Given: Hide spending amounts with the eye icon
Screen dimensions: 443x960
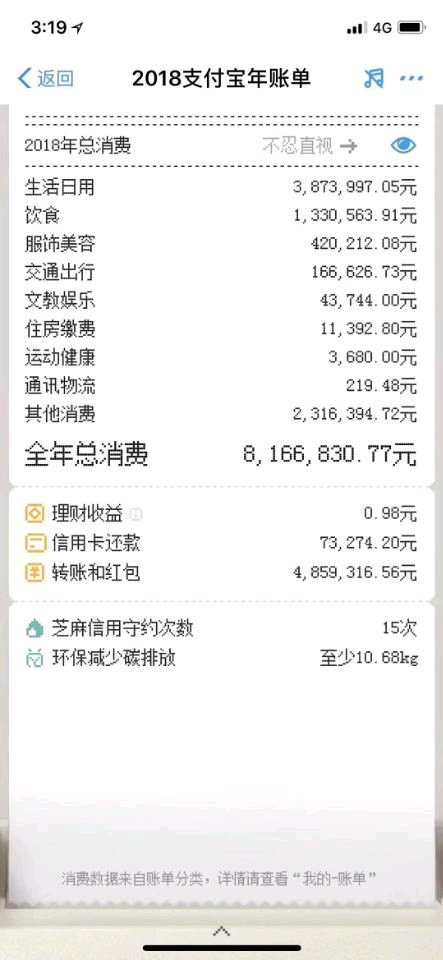Looking at the screenshot, I should point(403,146).
